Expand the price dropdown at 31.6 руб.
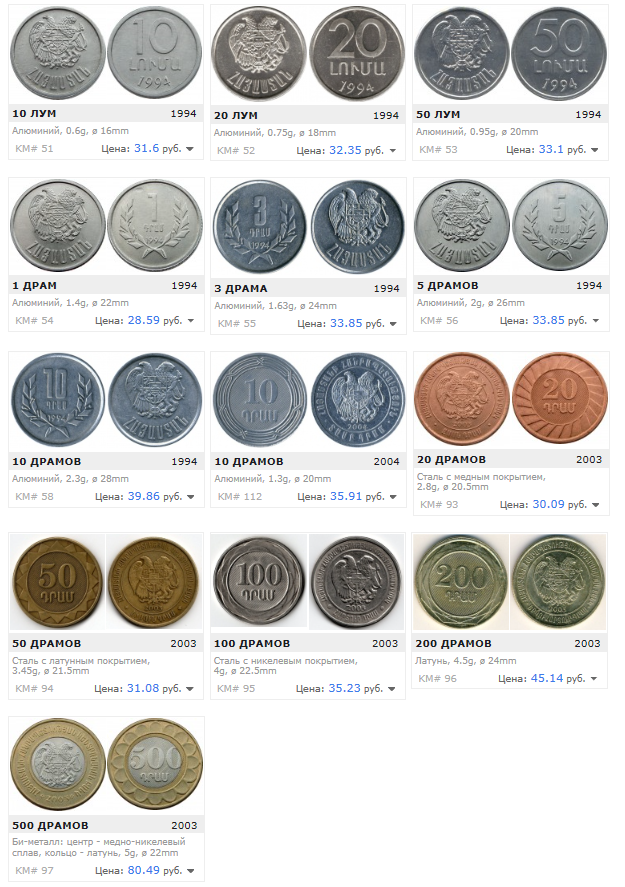 click(x=190, y=150)
